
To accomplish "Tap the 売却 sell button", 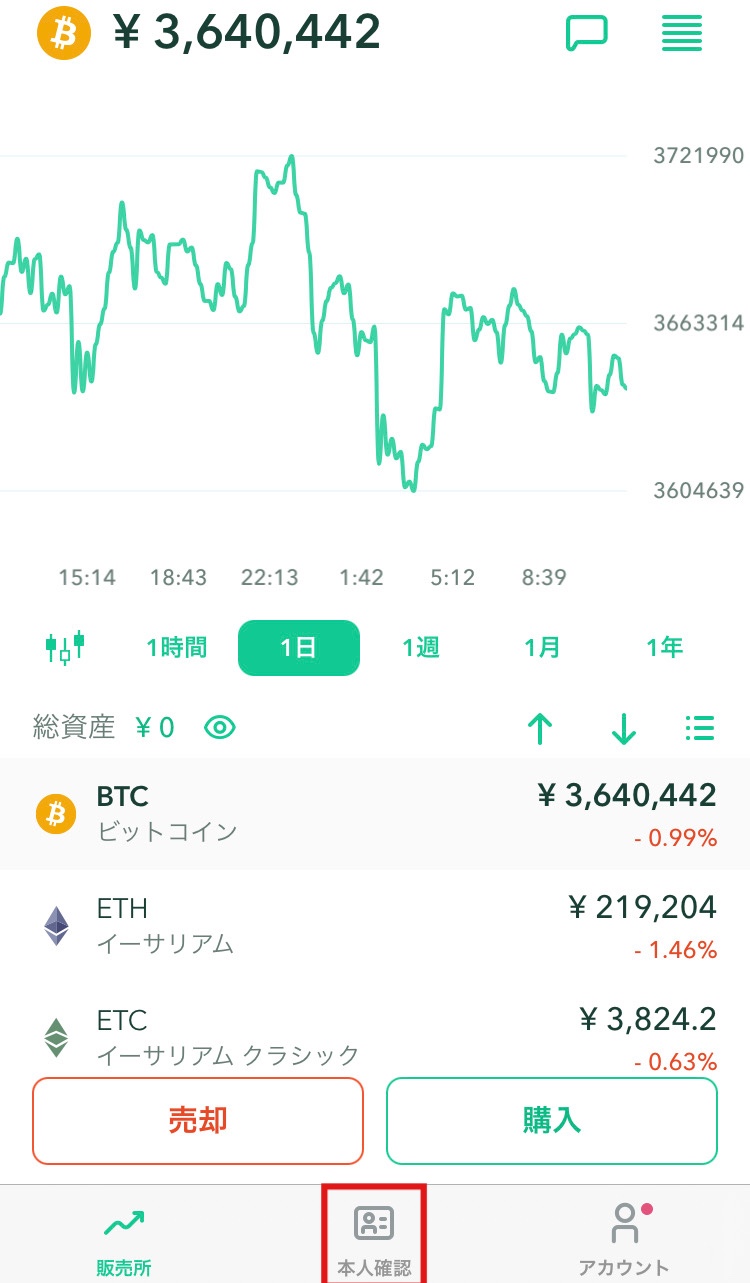I will click(198, 1121).
